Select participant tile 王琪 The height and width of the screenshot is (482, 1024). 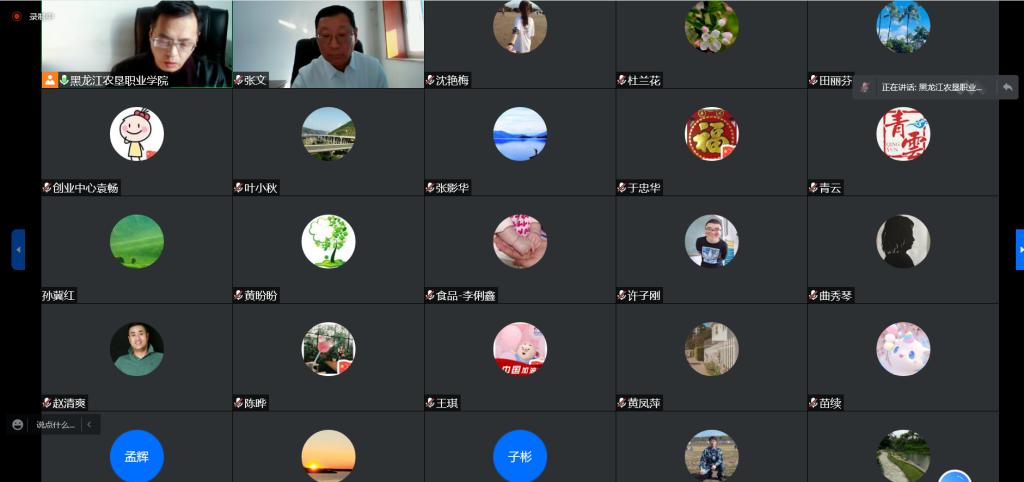(519, 355)
